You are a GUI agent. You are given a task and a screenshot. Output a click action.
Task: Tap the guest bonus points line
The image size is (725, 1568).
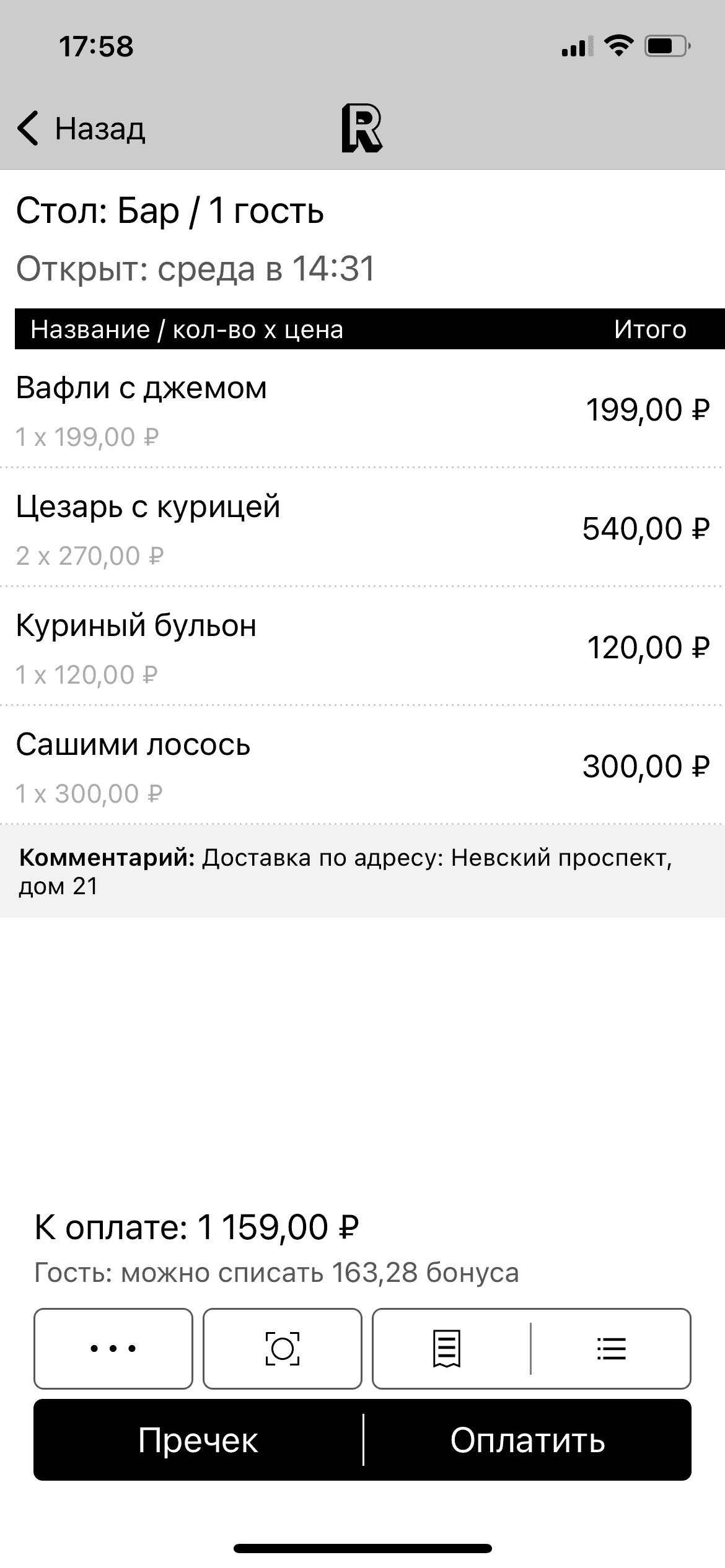click(x=277, y=1272)
